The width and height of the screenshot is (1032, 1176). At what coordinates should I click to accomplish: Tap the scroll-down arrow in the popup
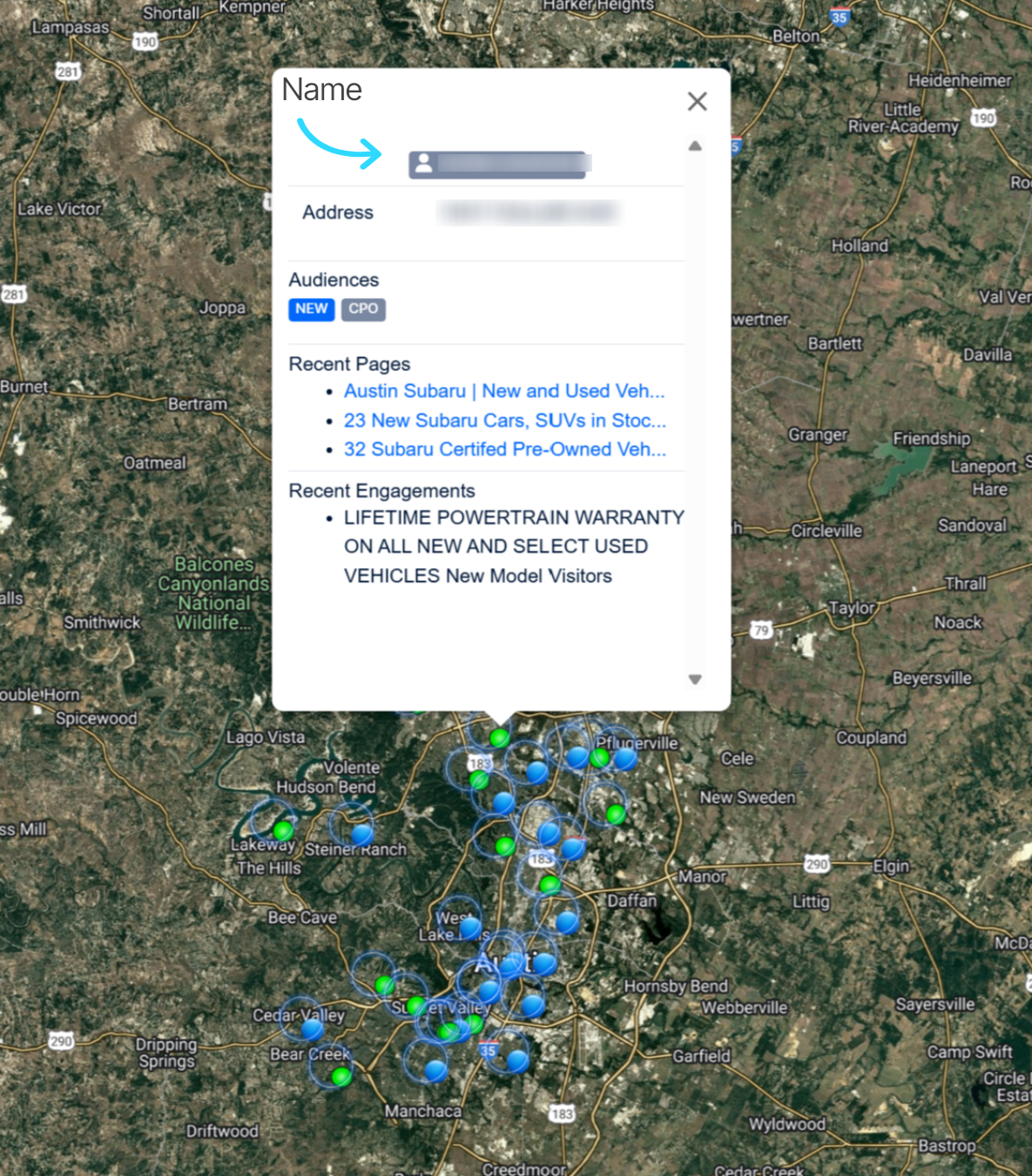(x=695, y=679)
